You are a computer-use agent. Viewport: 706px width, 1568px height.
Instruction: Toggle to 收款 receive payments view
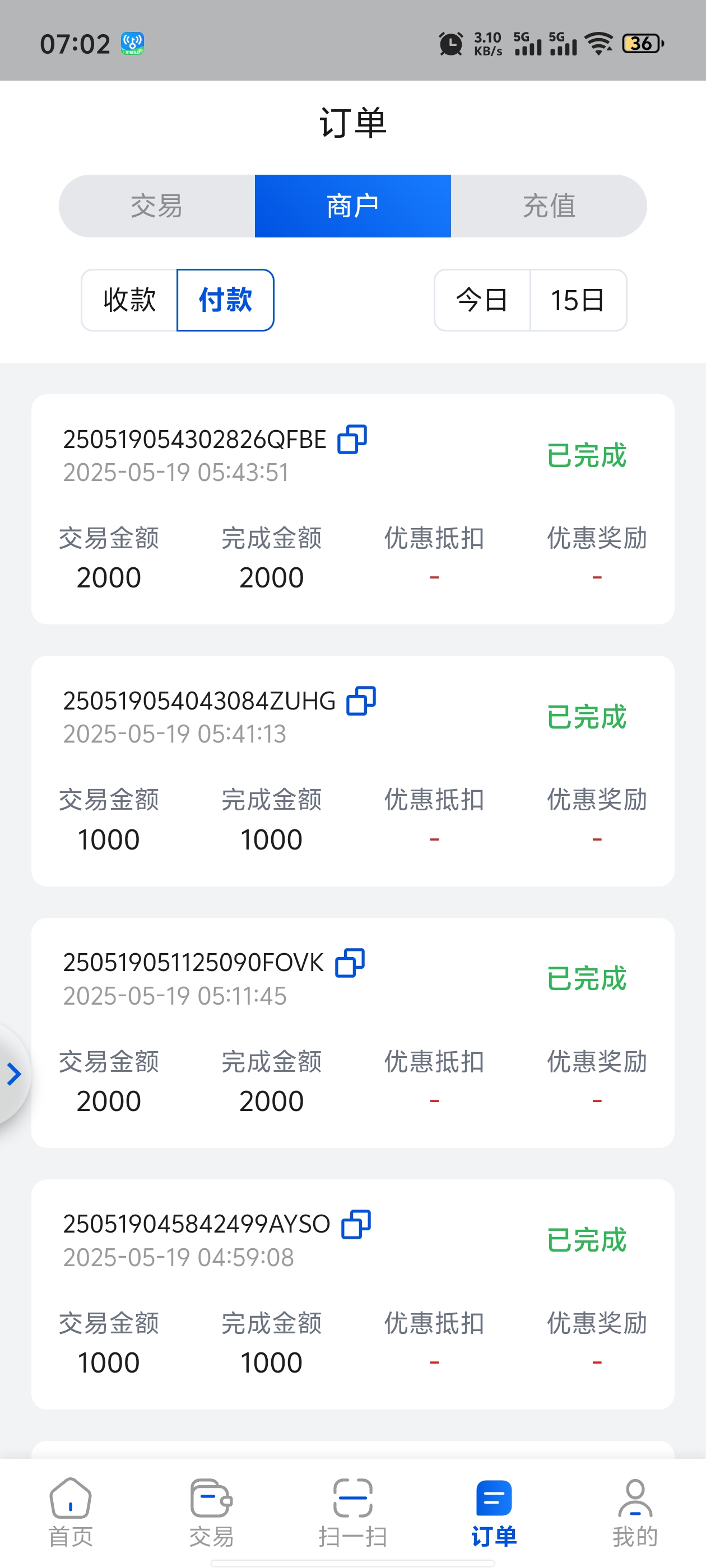[128, 300]
